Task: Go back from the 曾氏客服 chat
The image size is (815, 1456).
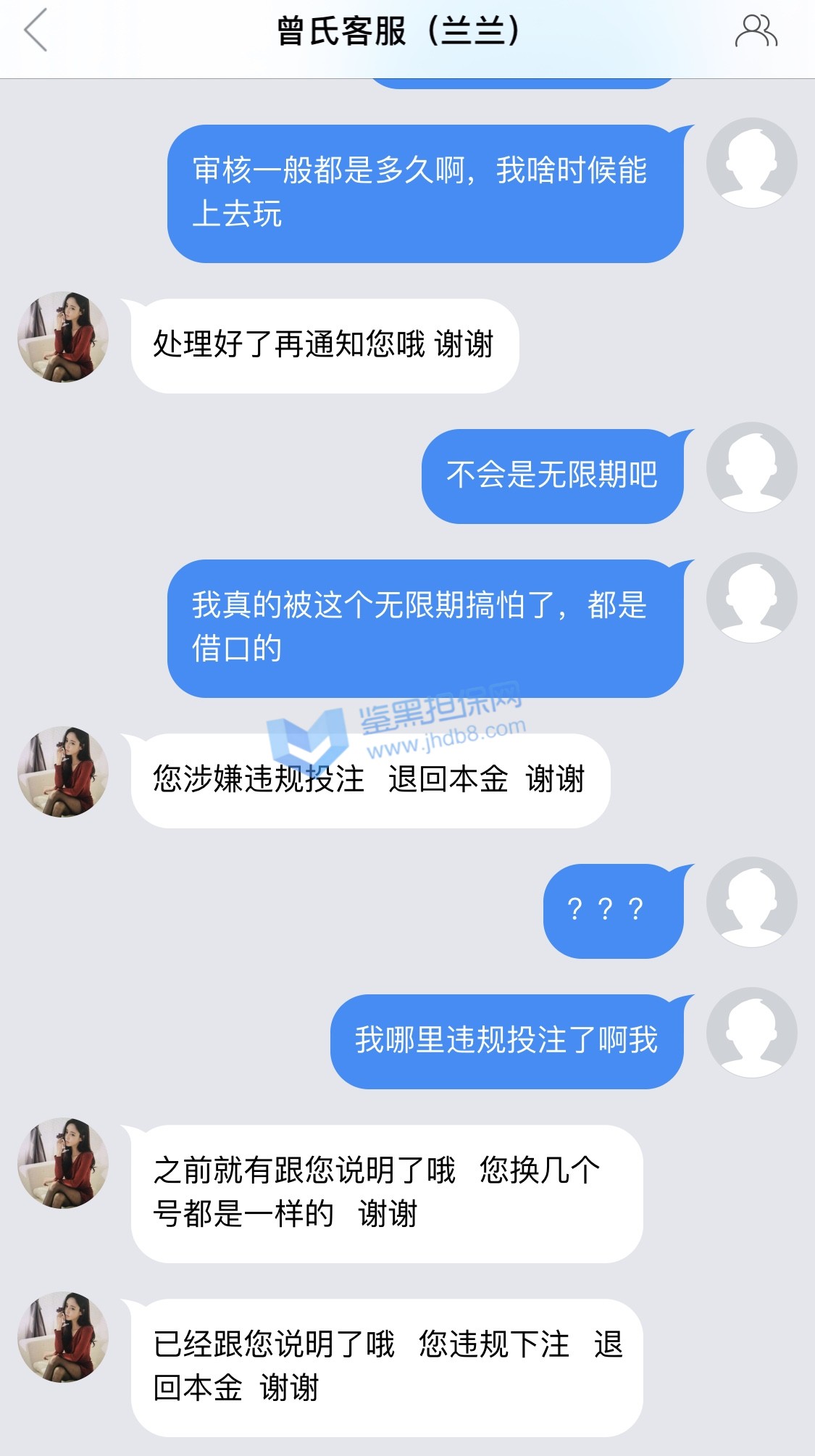Action: [x=36, y=30]
